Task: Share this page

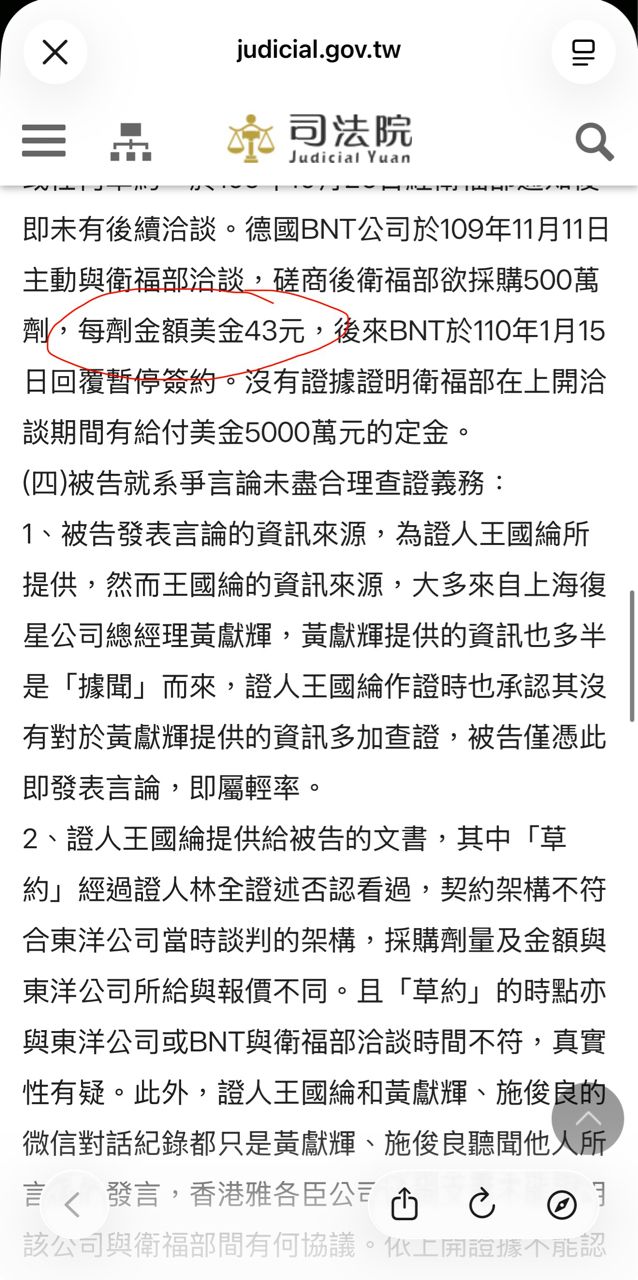Action: click(405, 1205)
